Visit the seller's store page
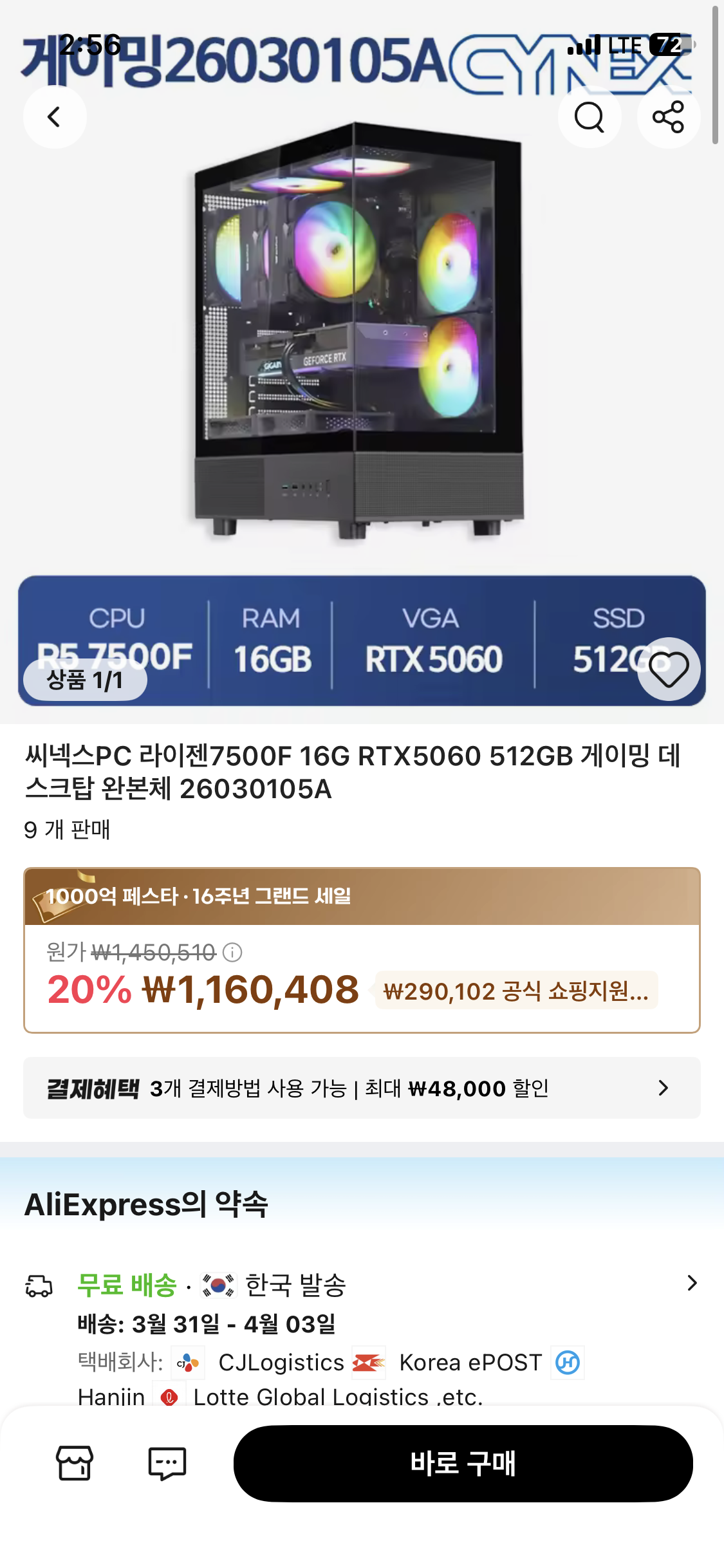 [x=75, y=1463]
